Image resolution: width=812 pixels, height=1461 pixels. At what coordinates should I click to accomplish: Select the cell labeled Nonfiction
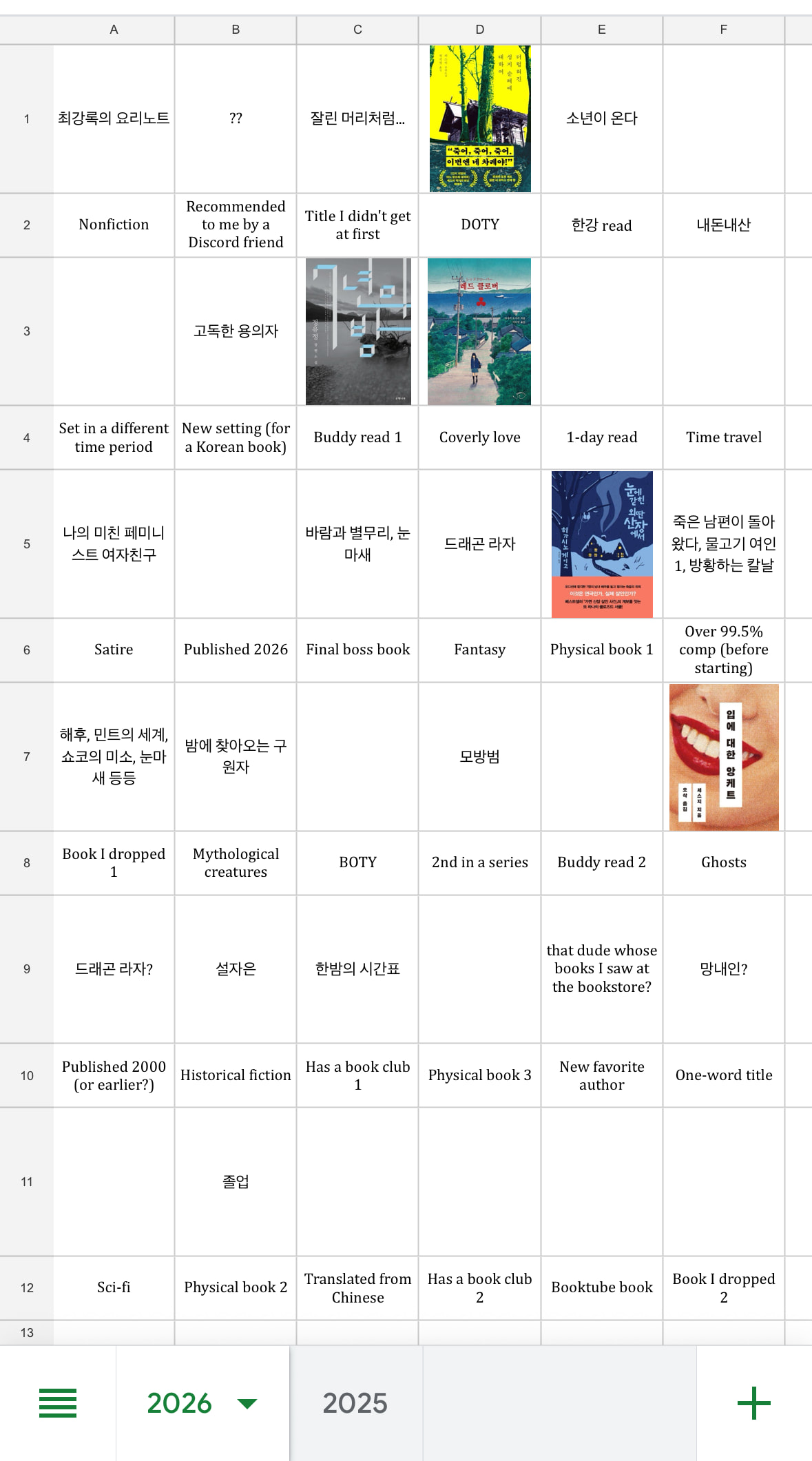pos(114,225)
